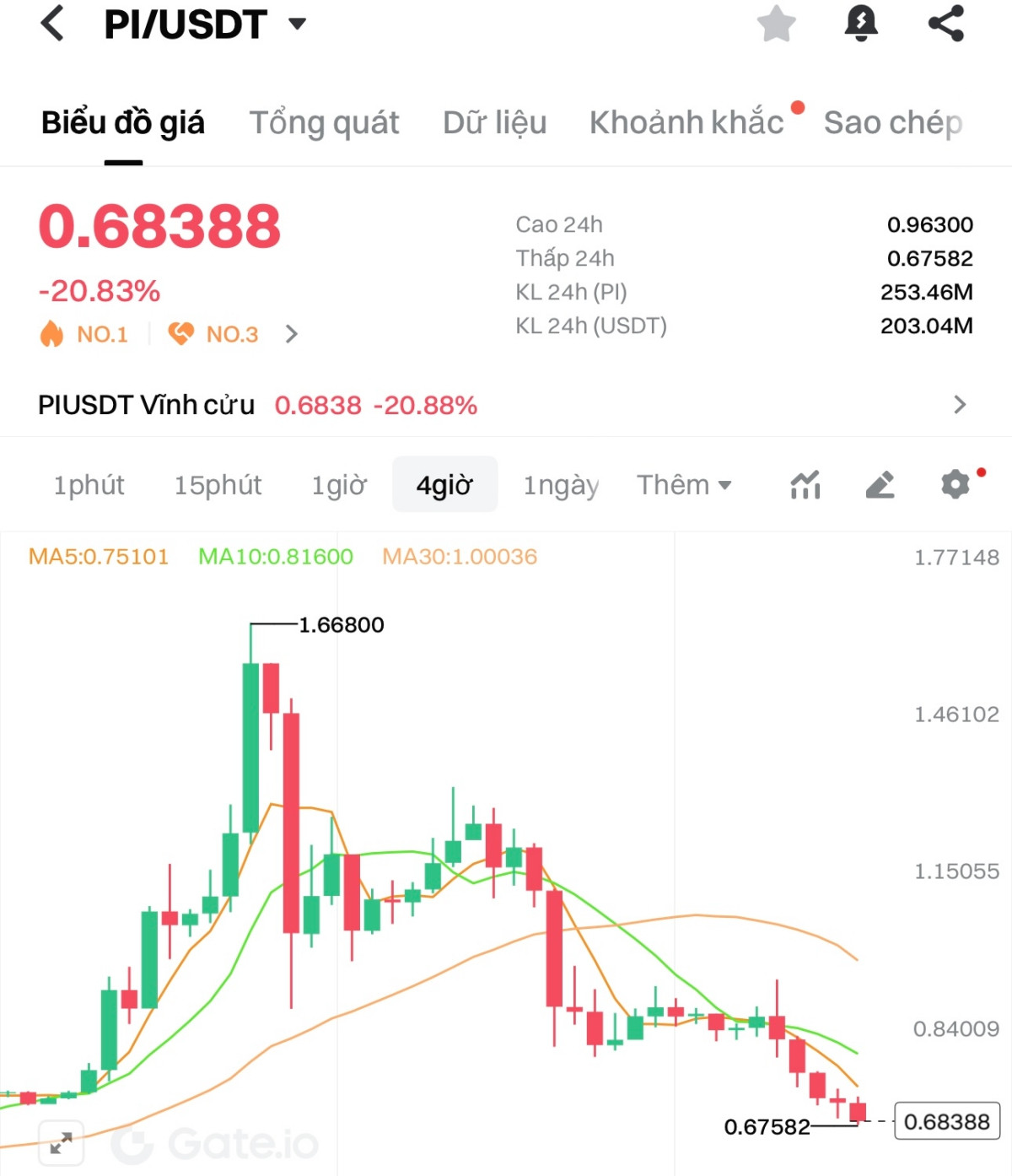Open the PI/USDT pair dropdown
Screen dimensions: 1012x1176
coord(296,24)
